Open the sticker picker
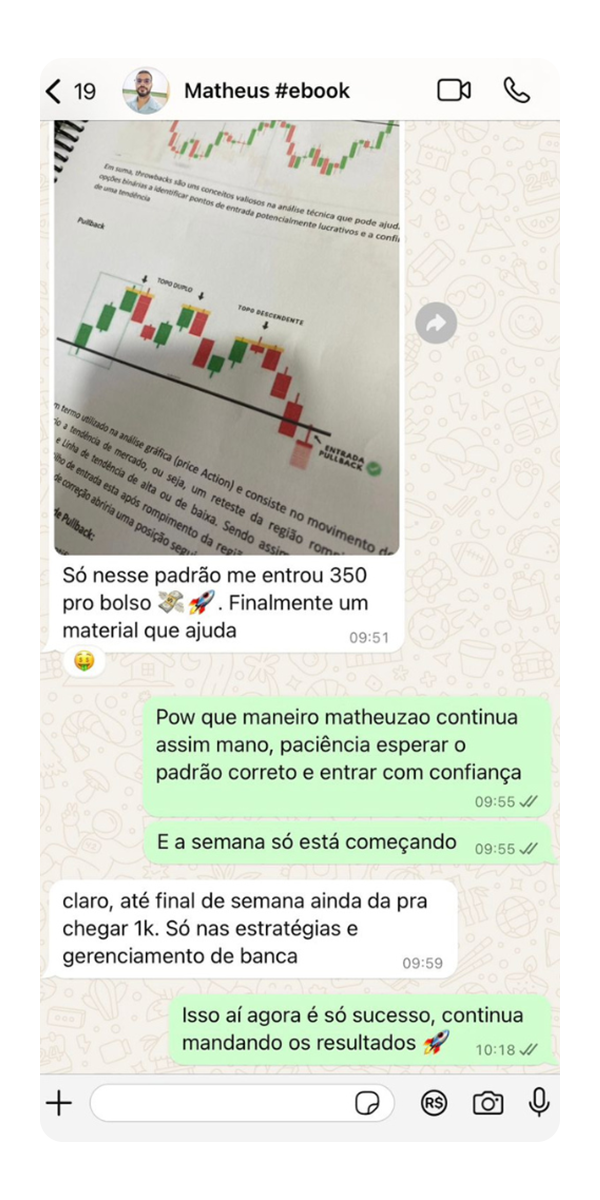This screenshot has width=600, height=1200. pyautogui.click(x=368, y=1103)
